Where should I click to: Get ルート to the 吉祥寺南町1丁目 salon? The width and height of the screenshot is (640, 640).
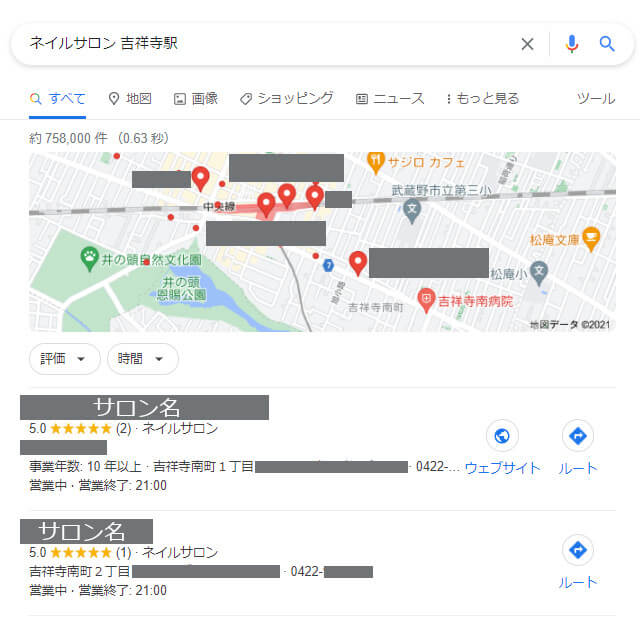pos(578,448)
